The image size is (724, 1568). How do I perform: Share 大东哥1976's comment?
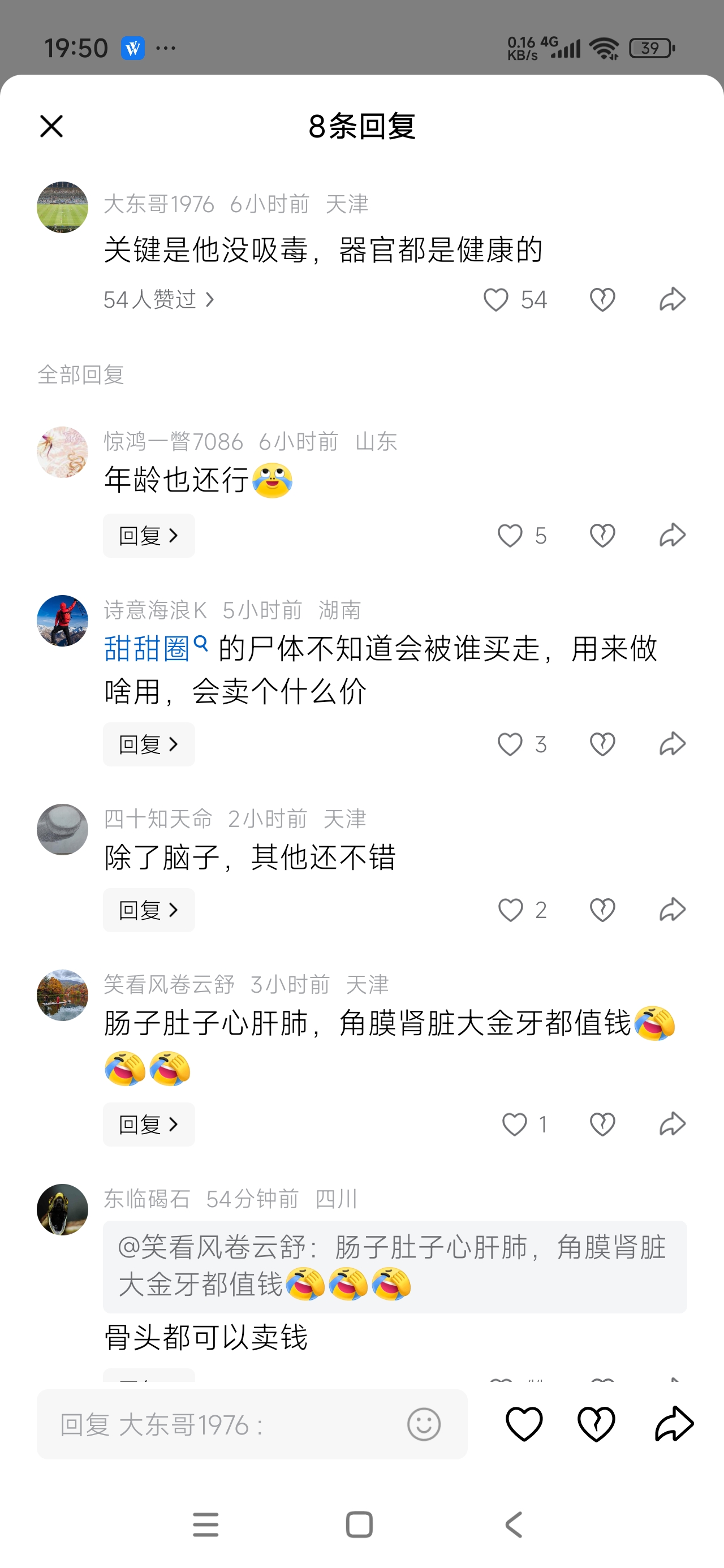(x=672, y=299)
